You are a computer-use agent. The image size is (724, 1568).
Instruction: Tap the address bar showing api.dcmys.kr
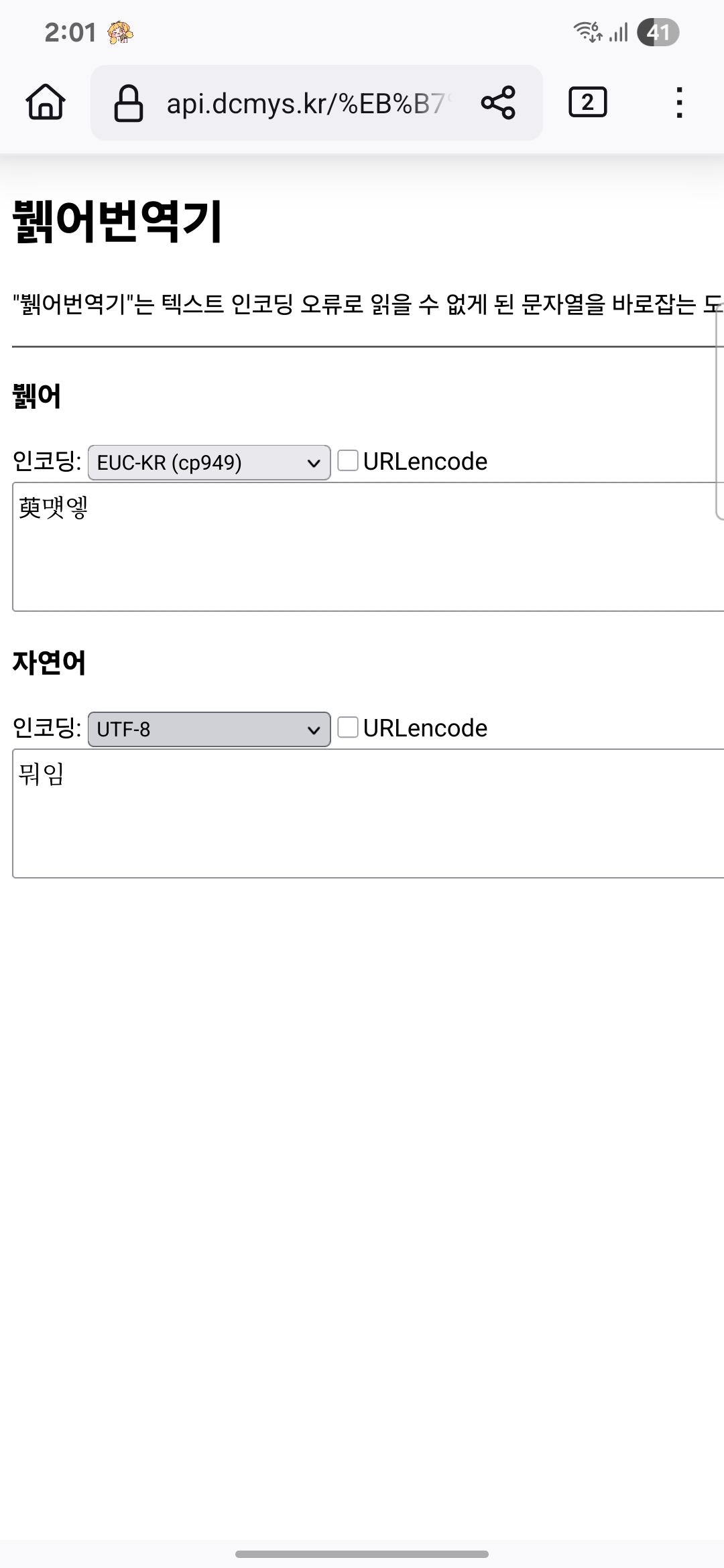coord(305,103)
